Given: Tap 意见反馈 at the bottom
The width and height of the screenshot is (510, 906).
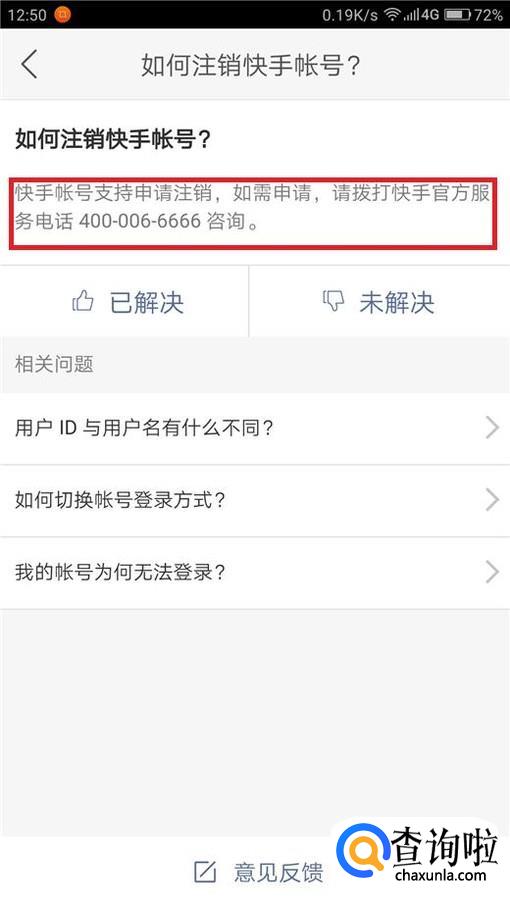Looking at the screenshot, I should (x=258, y=872).
